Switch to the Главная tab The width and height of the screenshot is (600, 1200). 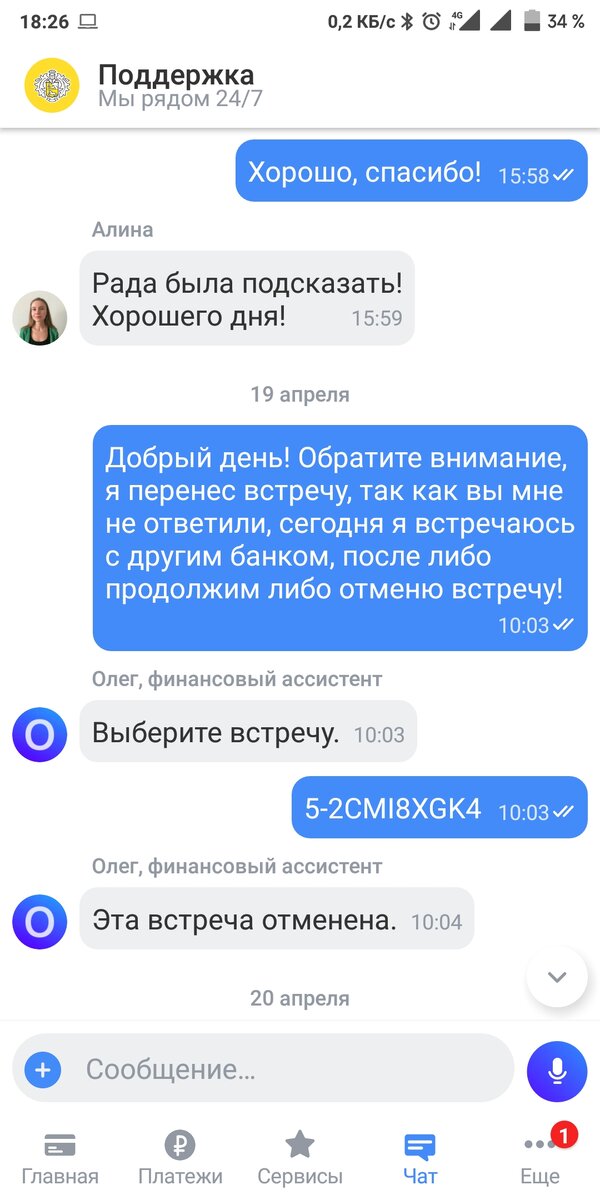click(x=60, y=1157)
